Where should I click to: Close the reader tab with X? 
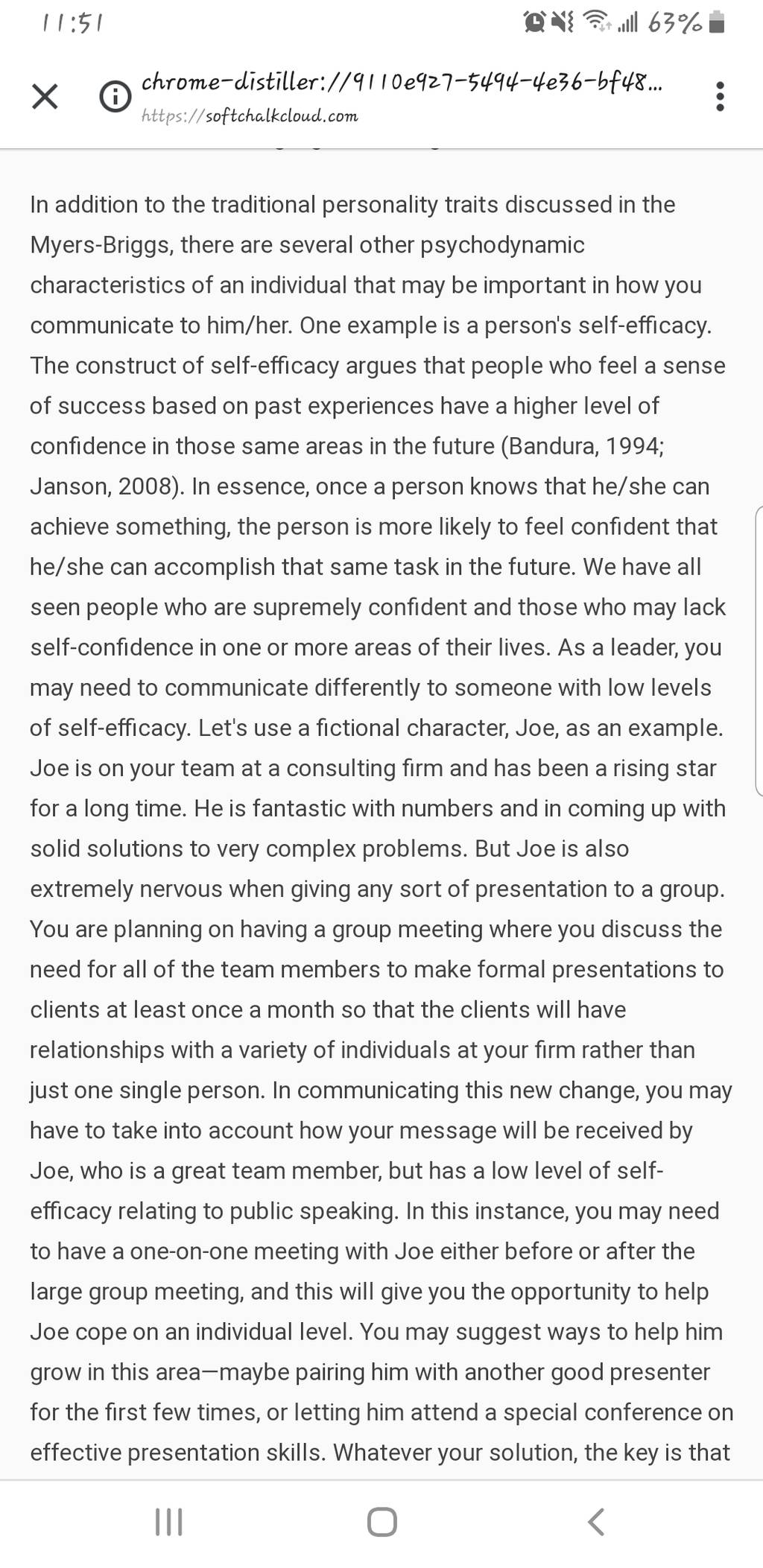[x=45, y=97]
